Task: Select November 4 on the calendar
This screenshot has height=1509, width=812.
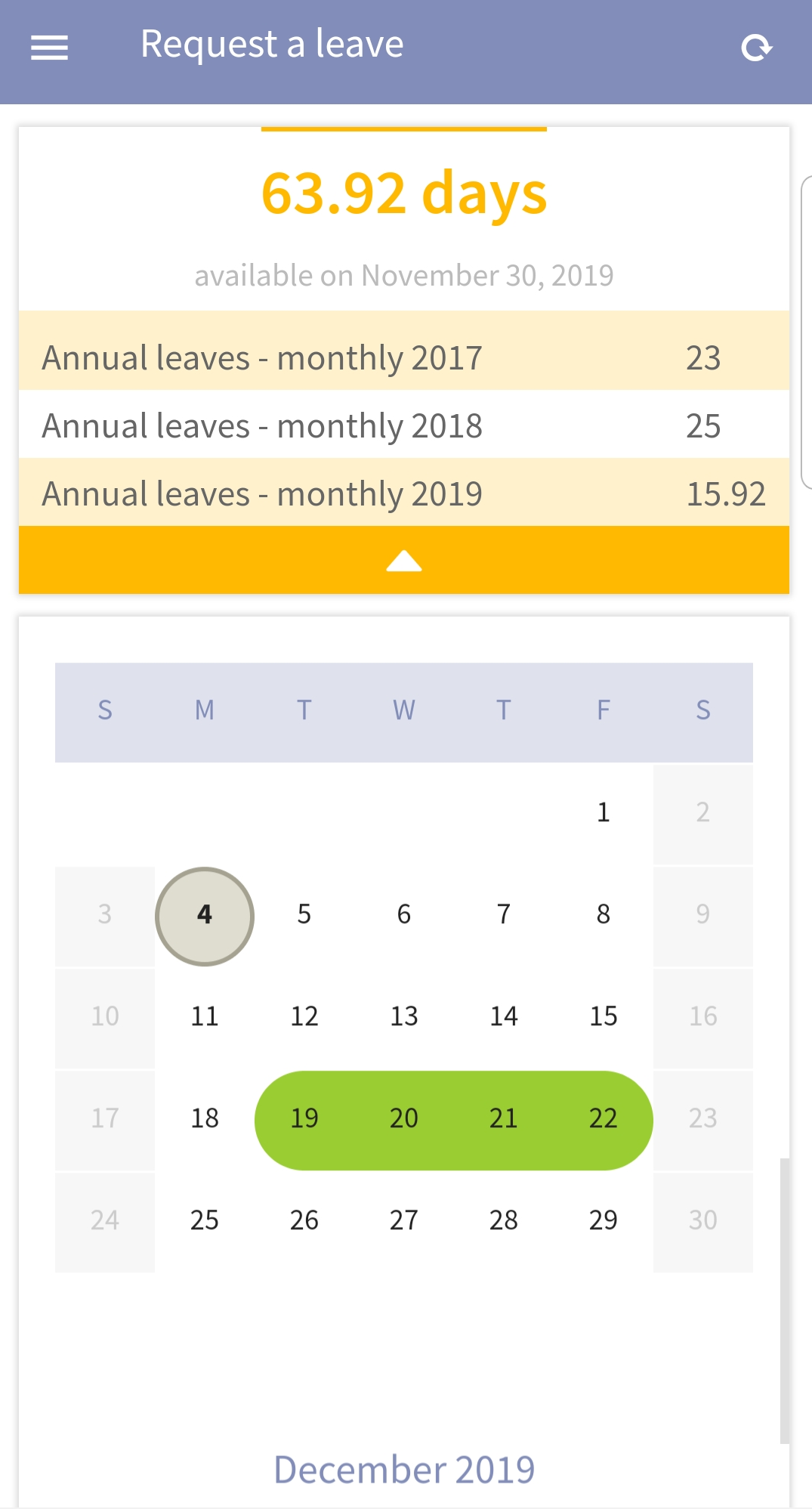Action: [205, 916]
